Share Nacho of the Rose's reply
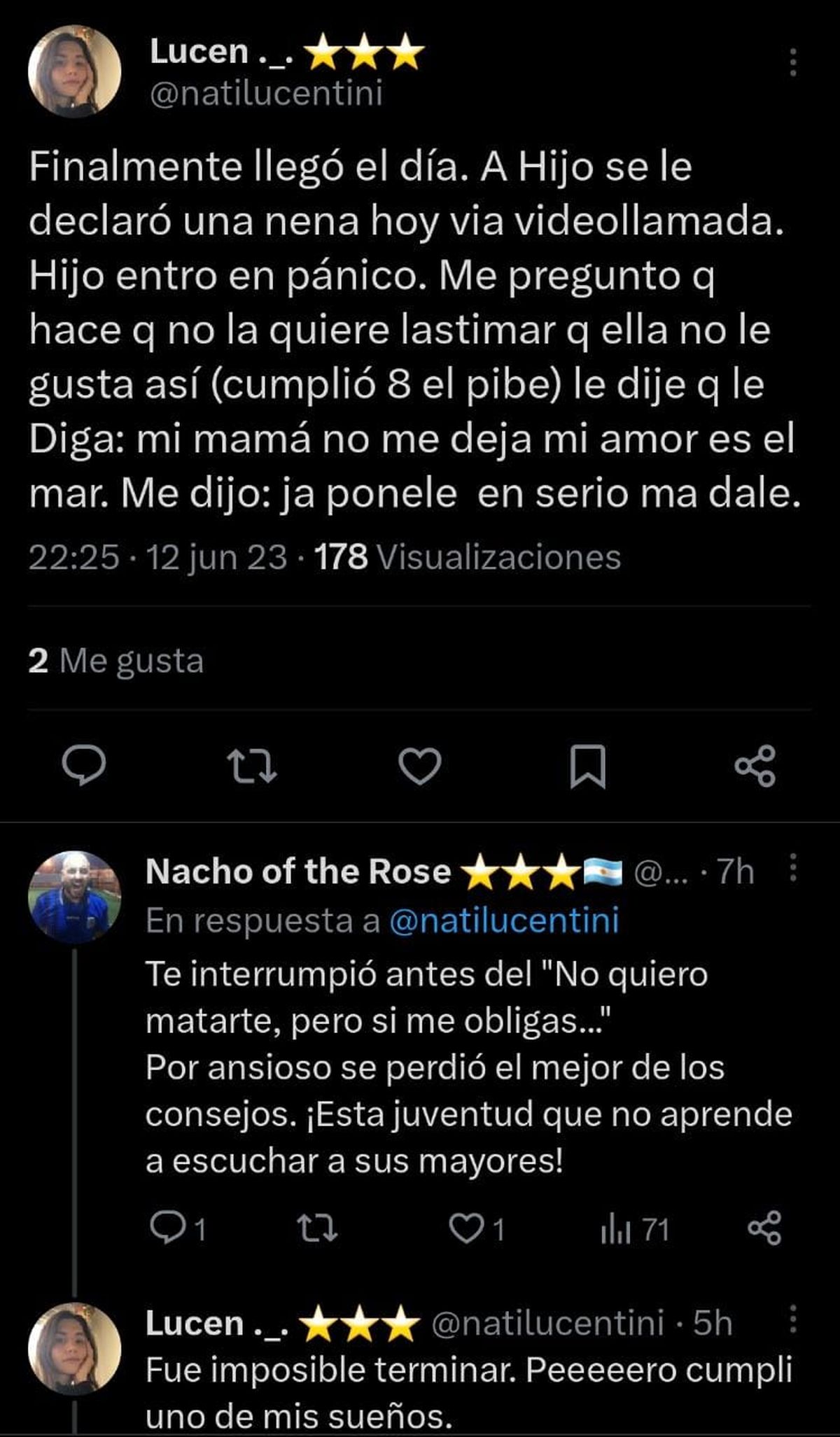This screenshot has height=1437, width=840. click(x=764, y=1229)
